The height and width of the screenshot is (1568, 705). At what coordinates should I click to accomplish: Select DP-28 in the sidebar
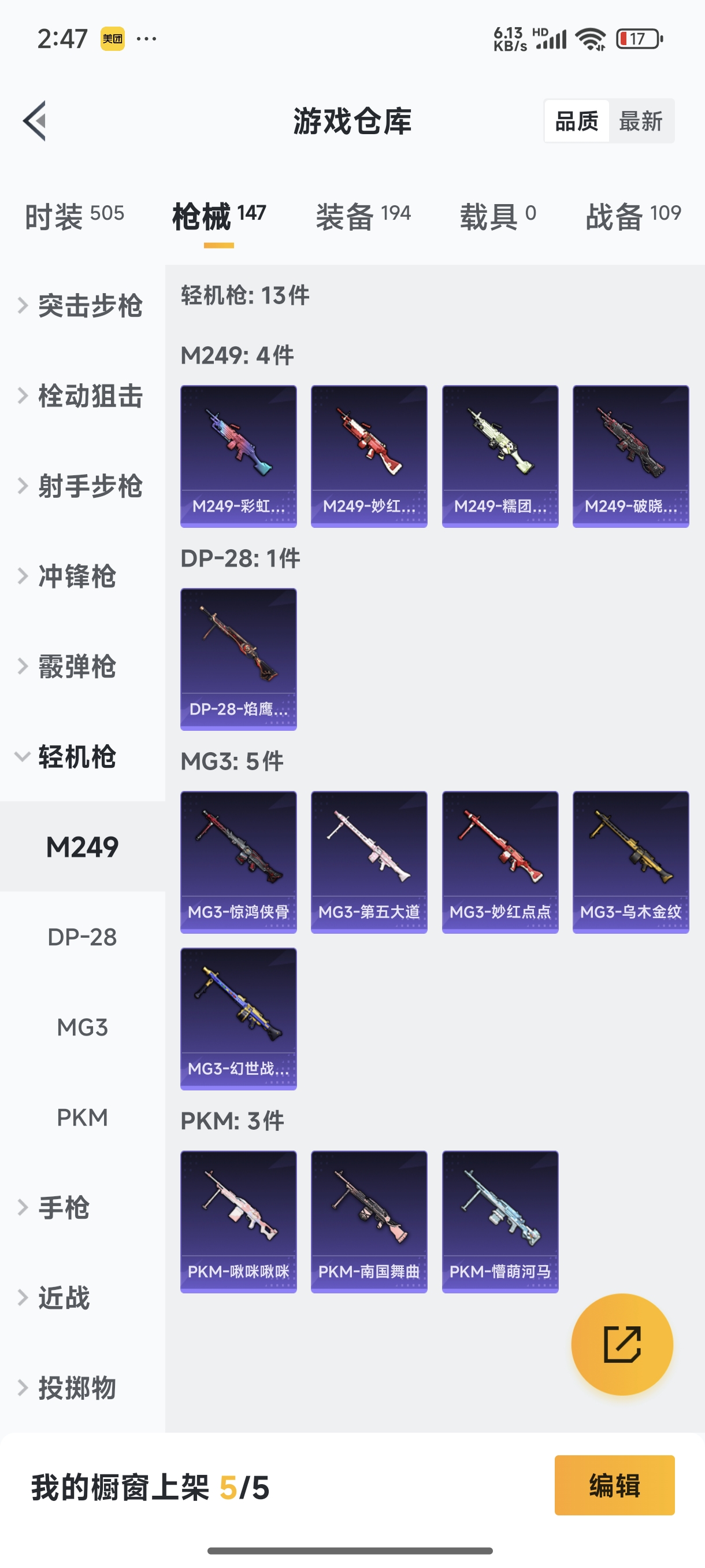tap(82, 937)
